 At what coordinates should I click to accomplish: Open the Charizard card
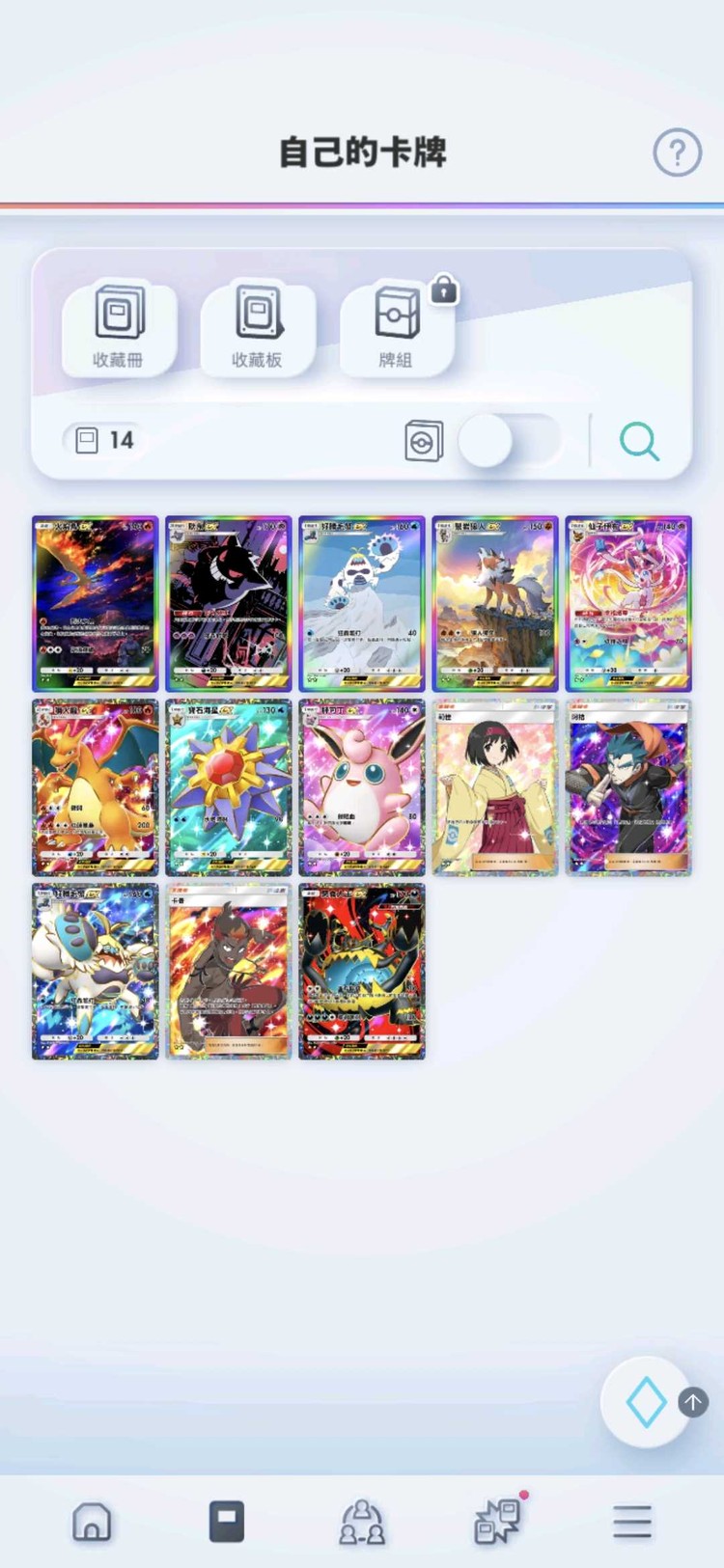(x=95, y=787)
